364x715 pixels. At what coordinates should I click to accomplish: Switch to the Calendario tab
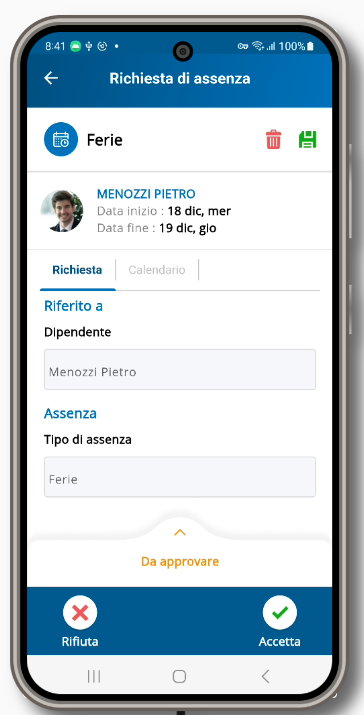click(157, 269)
